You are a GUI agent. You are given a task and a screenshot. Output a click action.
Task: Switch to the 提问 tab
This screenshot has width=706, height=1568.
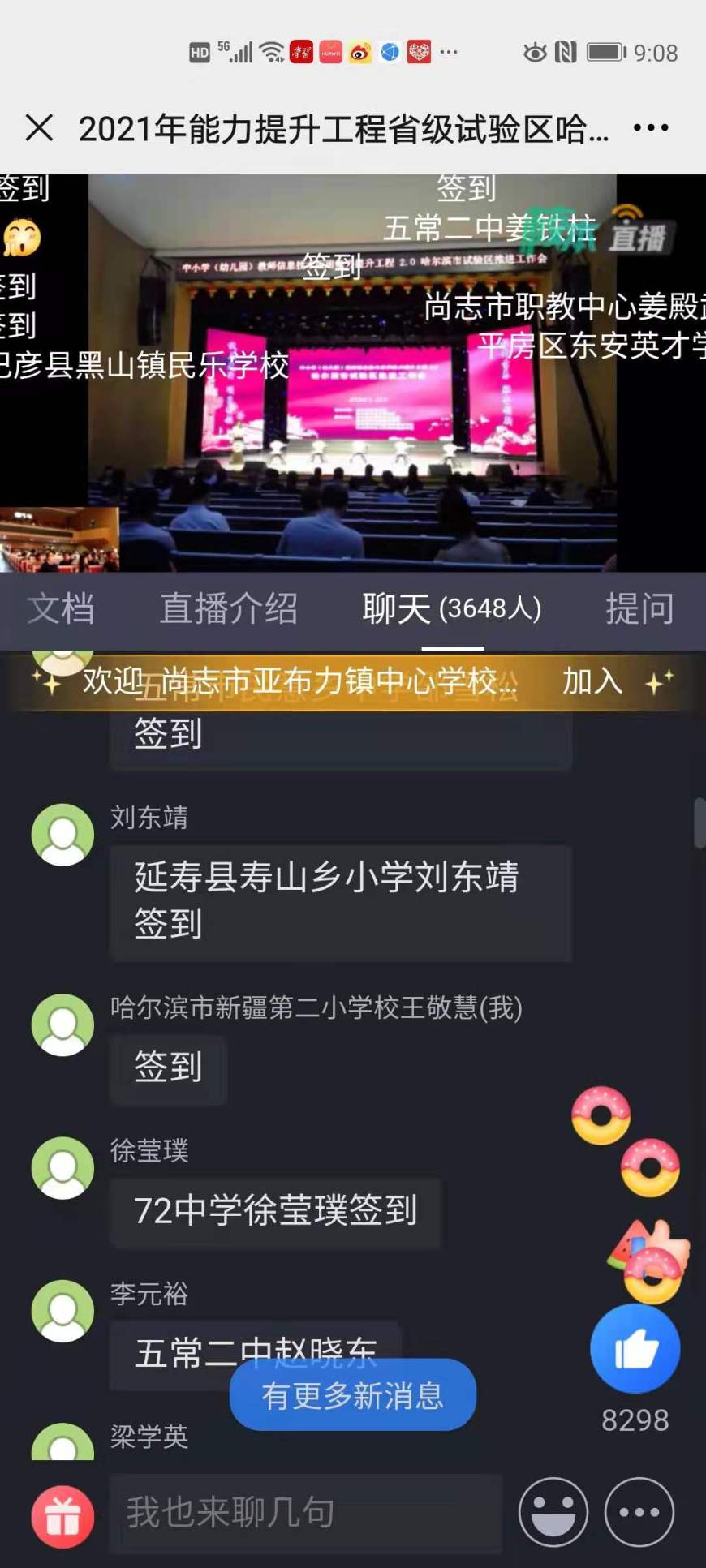pyautogui.click(x=639, y=608)
